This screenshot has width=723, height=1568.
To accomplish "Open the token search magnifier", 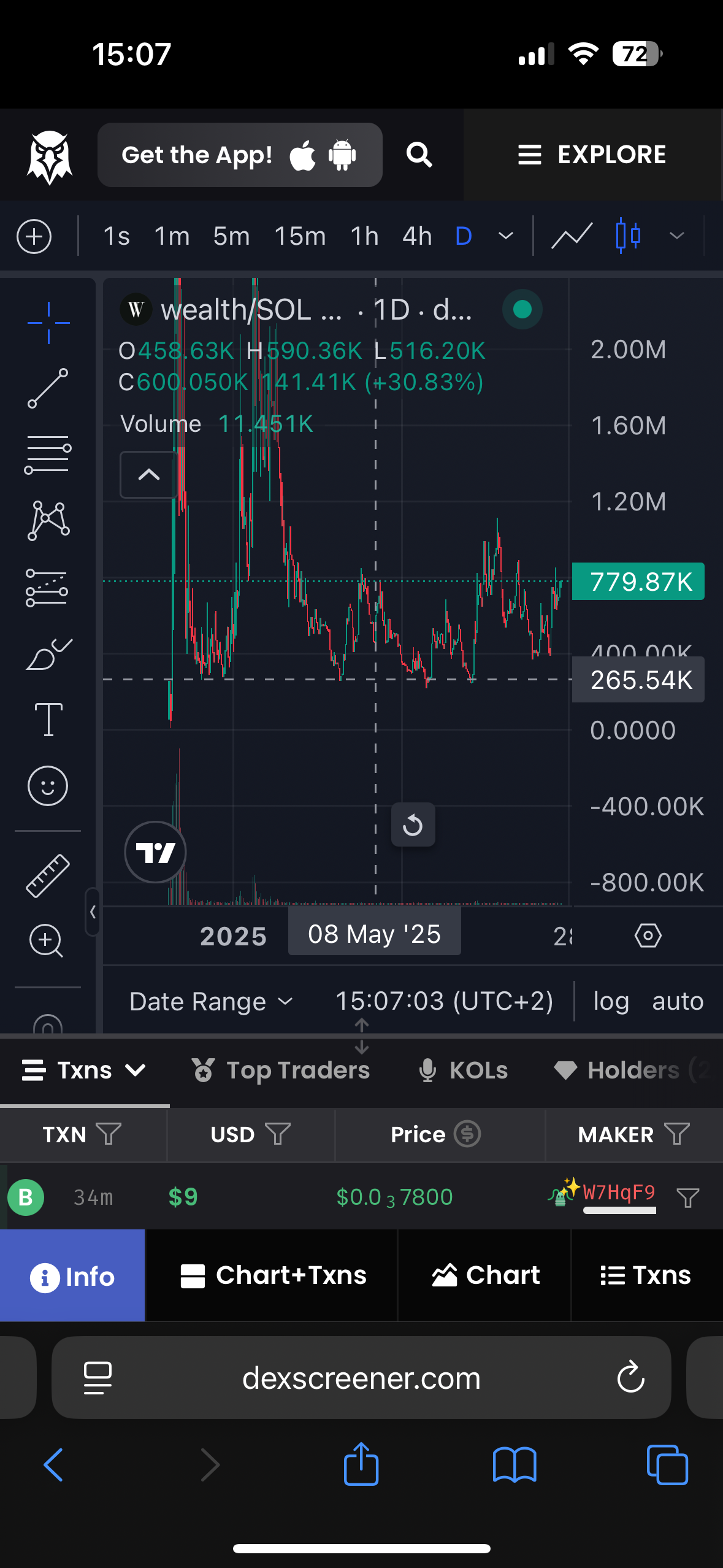I will coord(419,155).
